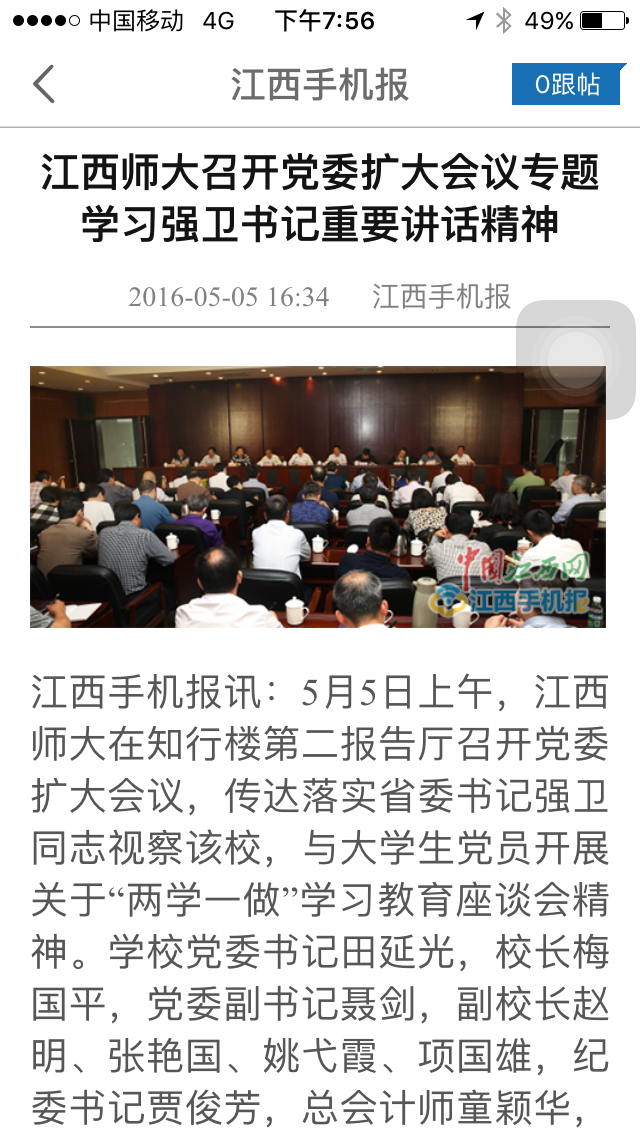Tap the AssistiveTouch floating button
The width and height of the screenshot is (640, 1136).
click(575, 360)
